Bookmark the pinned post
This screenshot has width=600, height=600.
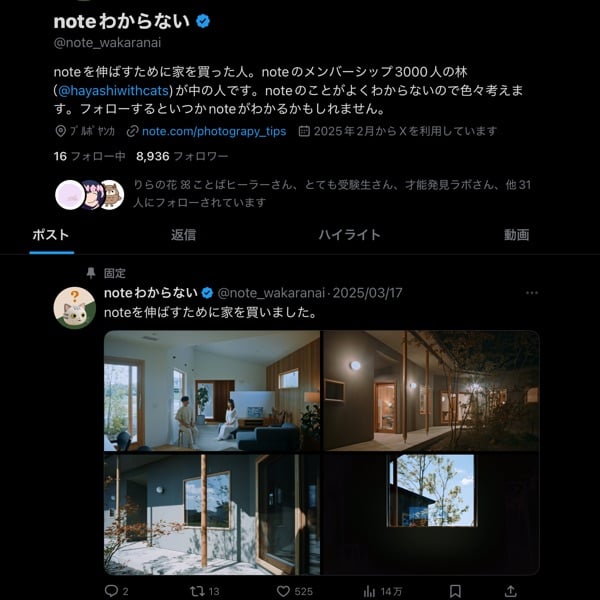455,591
